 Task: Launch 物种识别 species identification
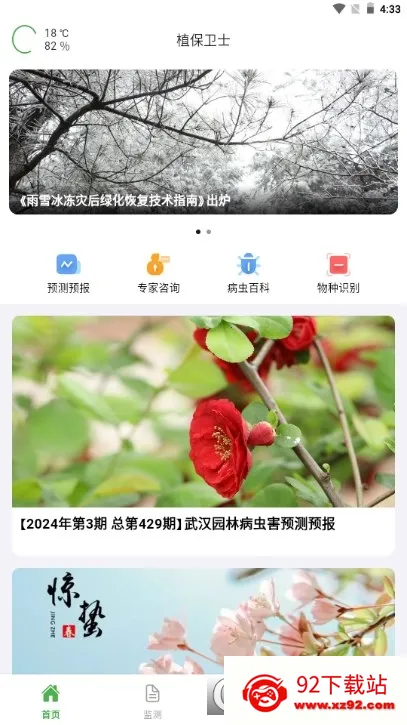click(x=338, y=274)
